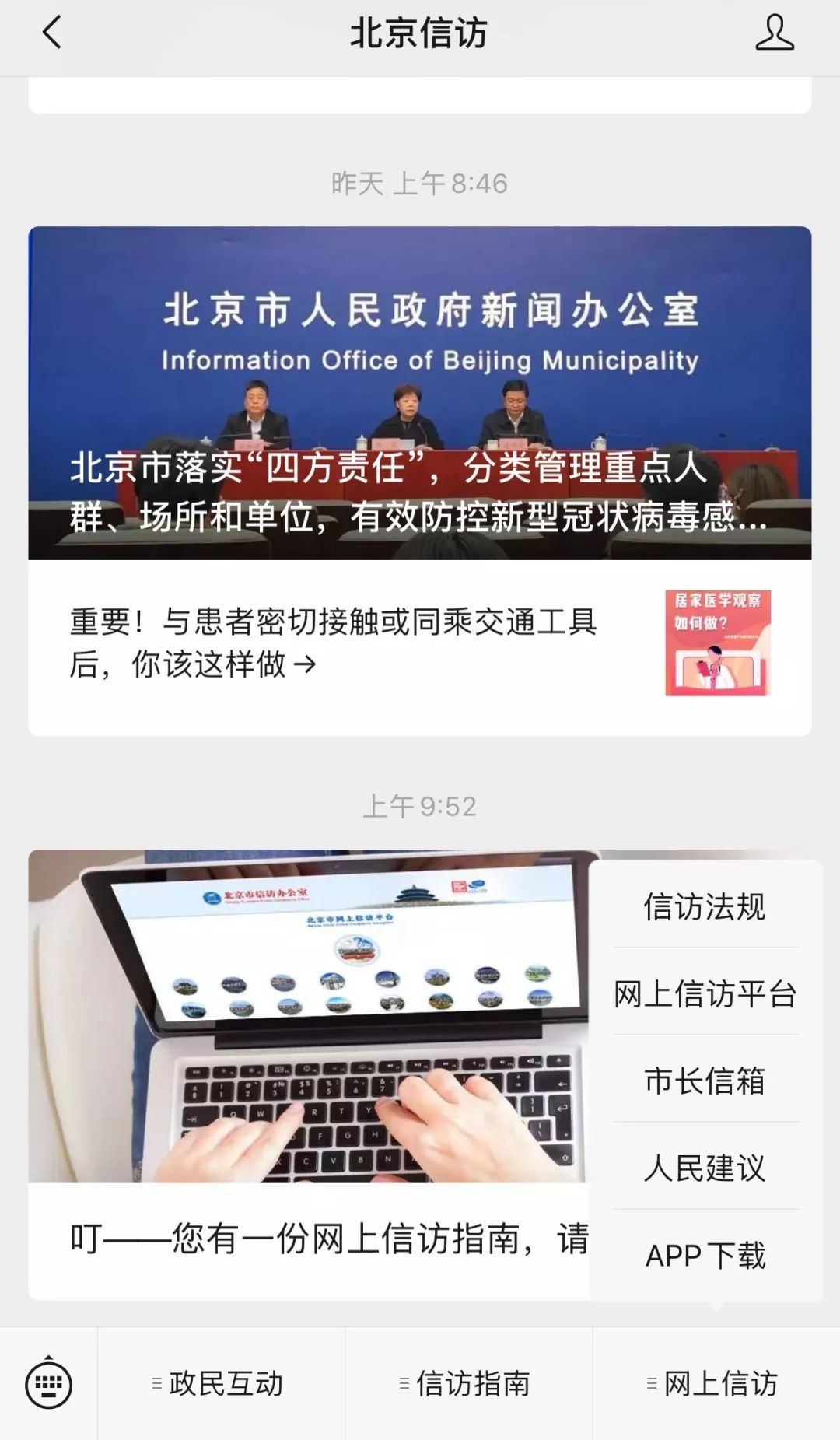Viewport: 840px width, 1440px height.
Task: Switch to keyboard input mode
Action: click(48, 1383)
